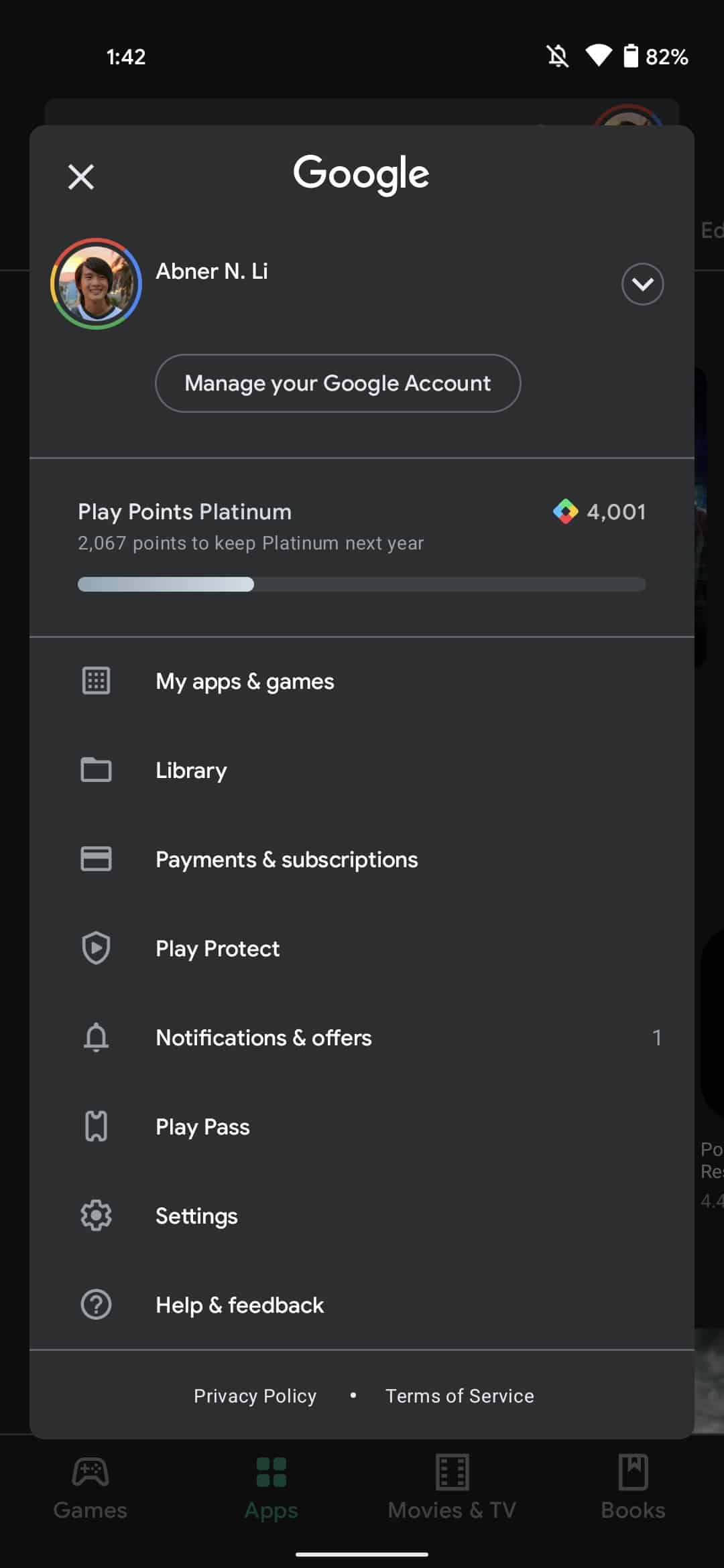View the Terms of Service

point(460,1396)
